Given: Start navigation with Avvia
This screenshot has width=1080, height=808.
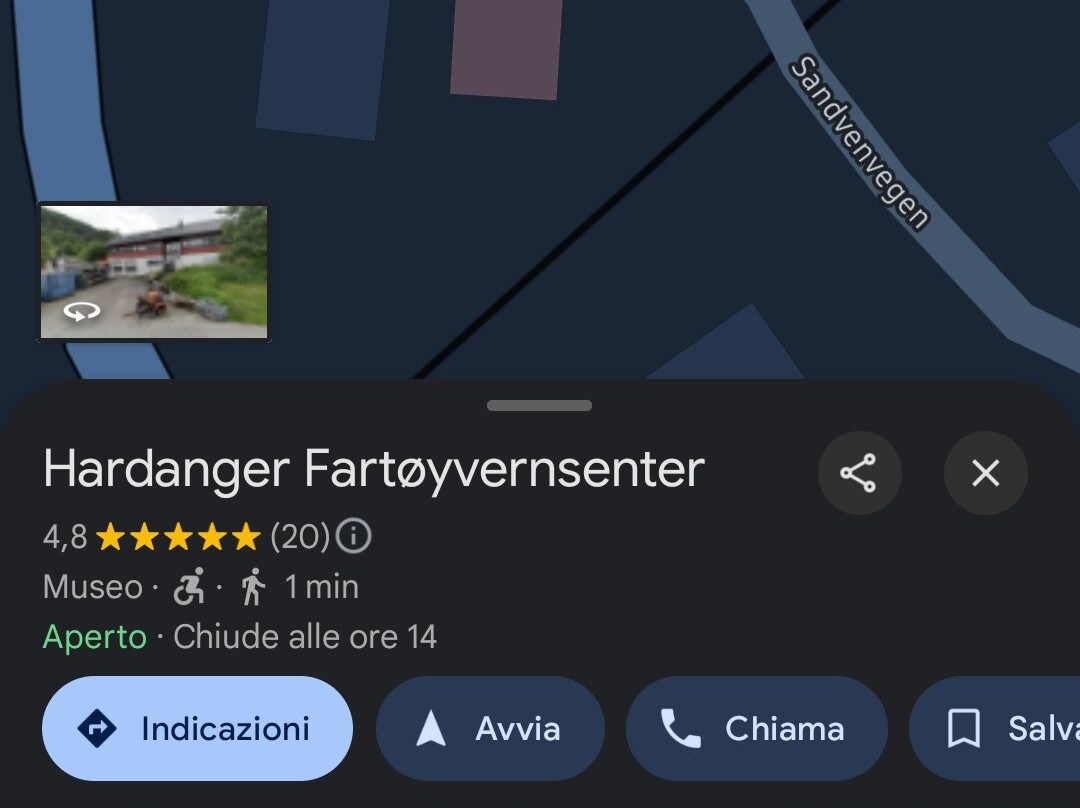Looking at the screenshot, I should [490, 729].
